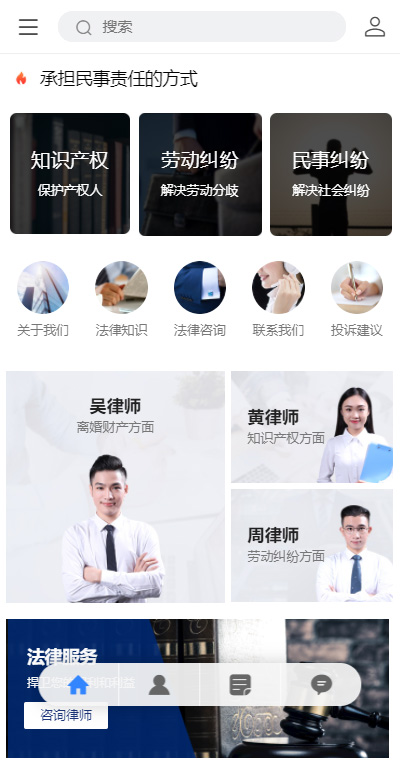
Task: Tap the 咨询律师 button
Action: click(x=66, y=715)
